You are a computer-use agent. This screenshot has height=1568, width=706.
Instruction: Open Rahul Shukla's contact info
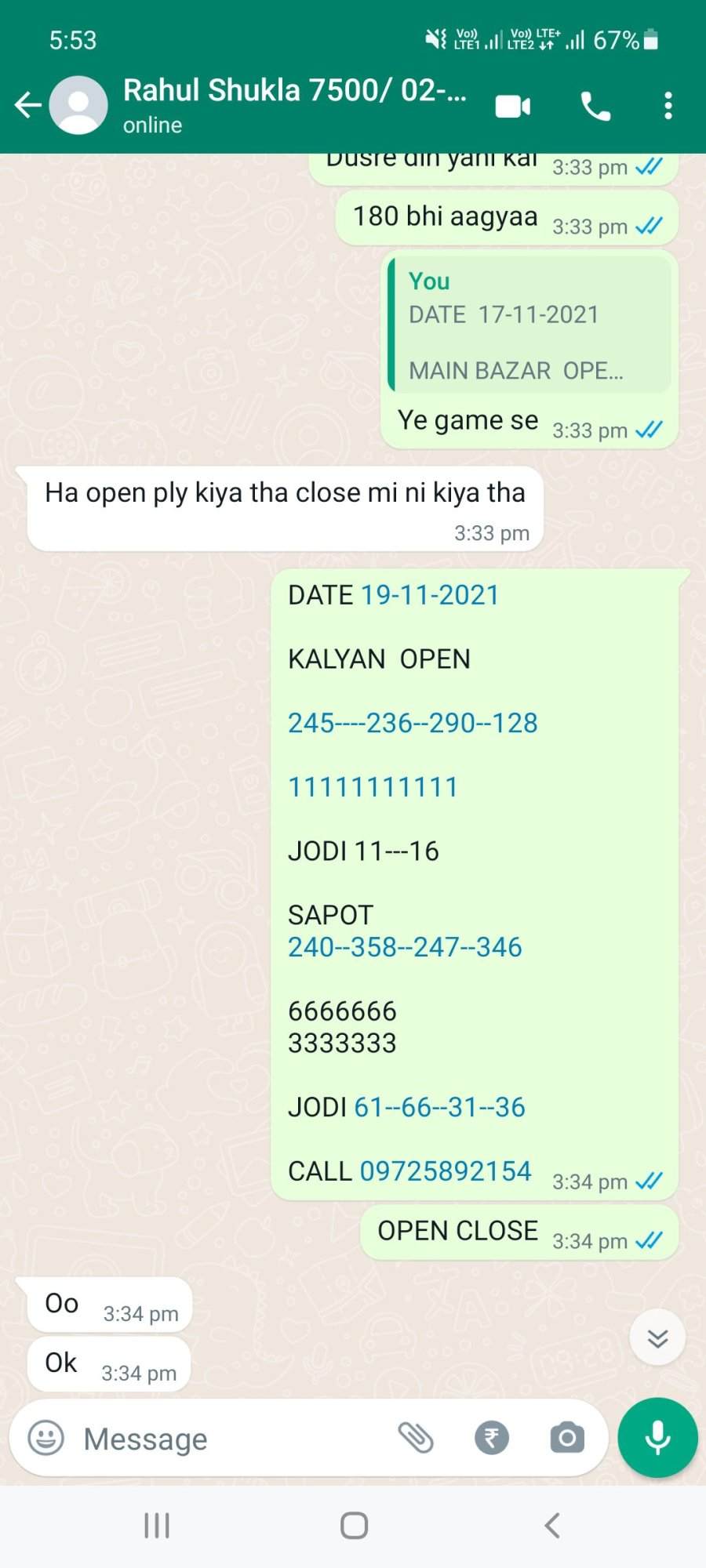click(295, 104)
